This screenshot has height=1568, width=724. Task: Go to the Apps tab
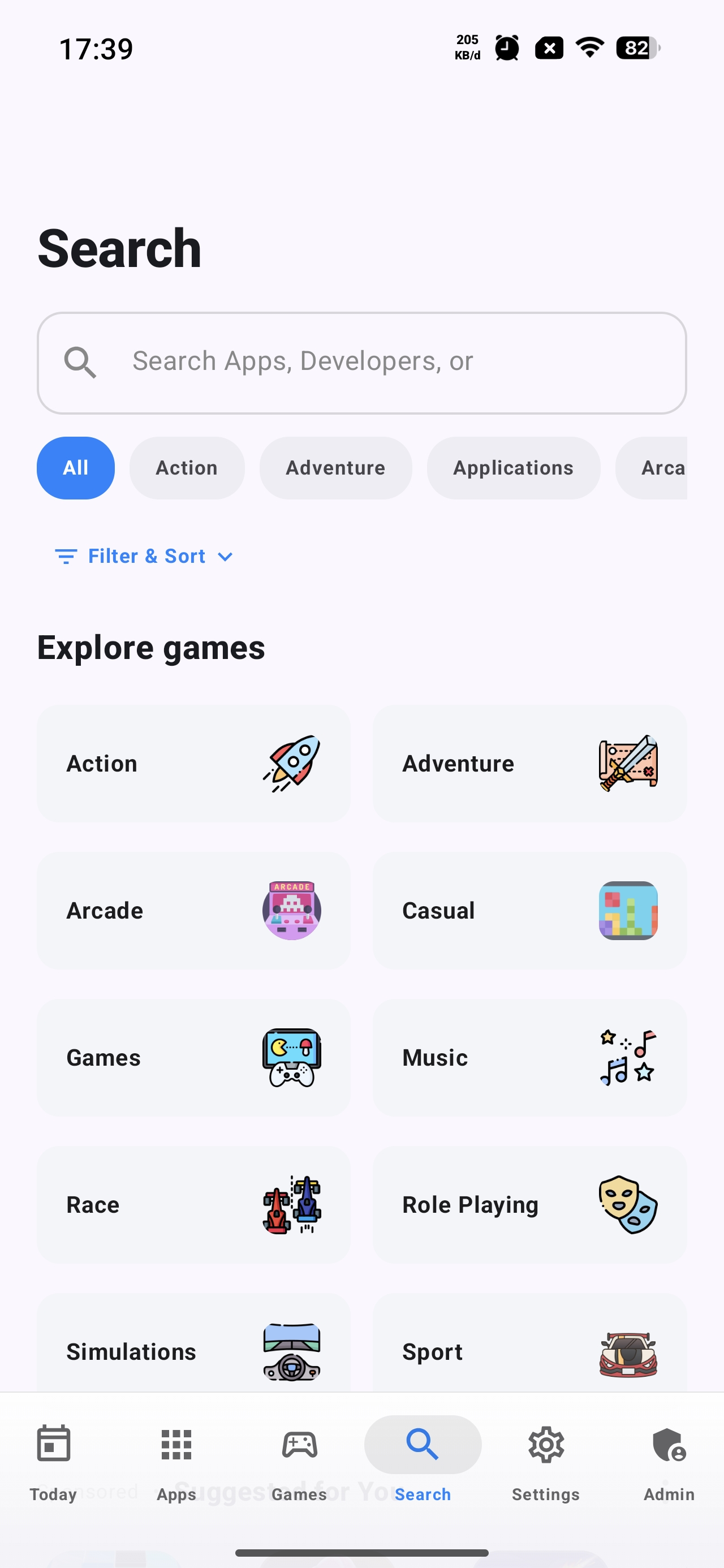point(176,1463)
